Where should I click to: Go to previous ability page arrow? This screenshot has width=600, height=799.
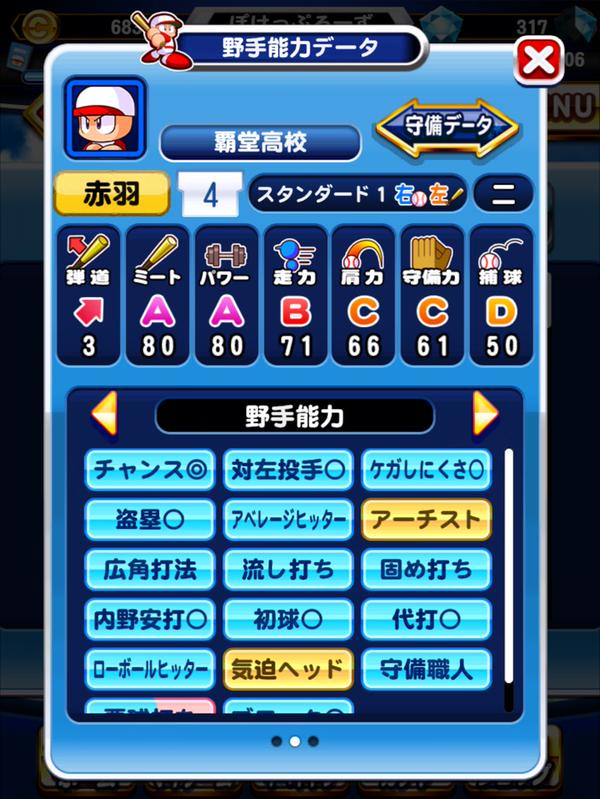click(x=104, y=414)
